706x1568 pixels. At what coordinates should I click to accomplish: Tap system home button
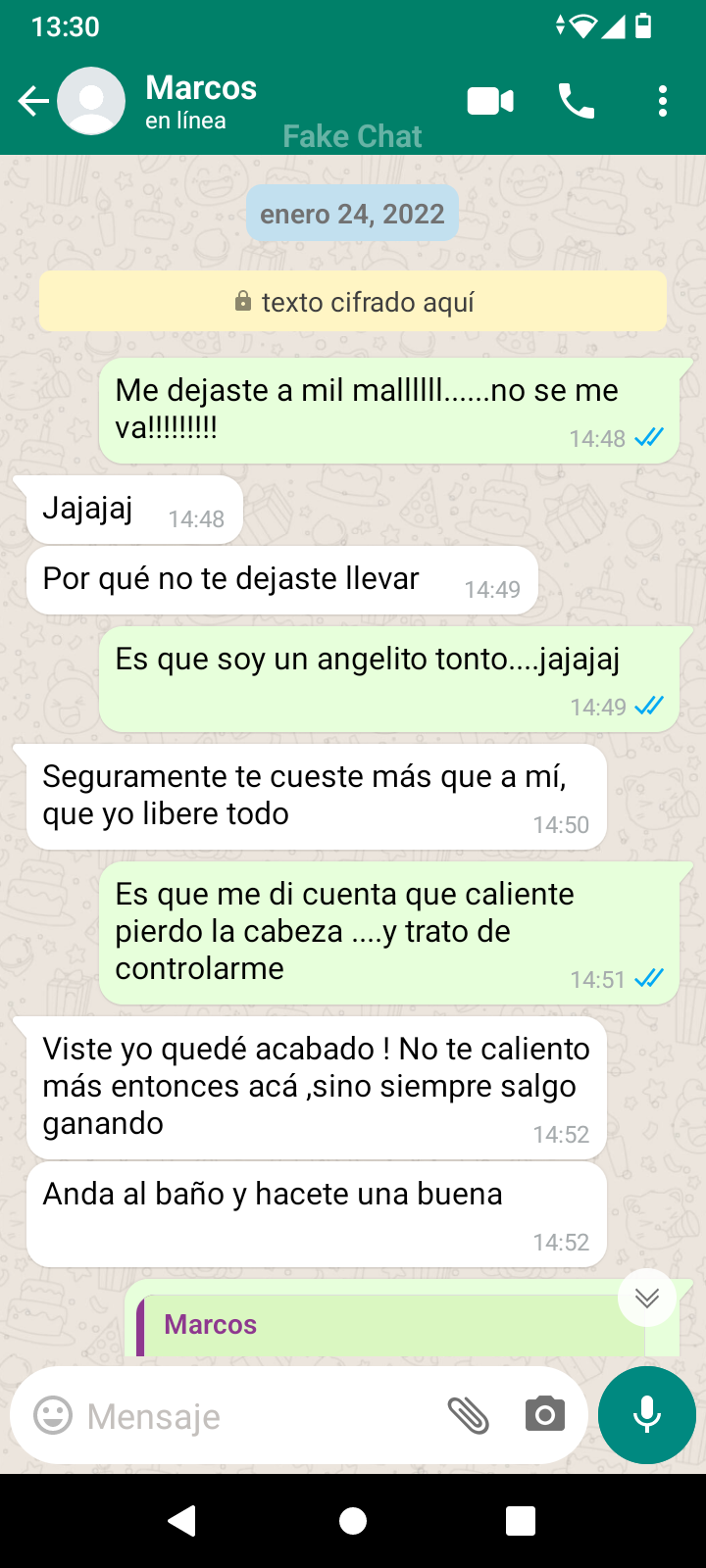point(353,1521)
